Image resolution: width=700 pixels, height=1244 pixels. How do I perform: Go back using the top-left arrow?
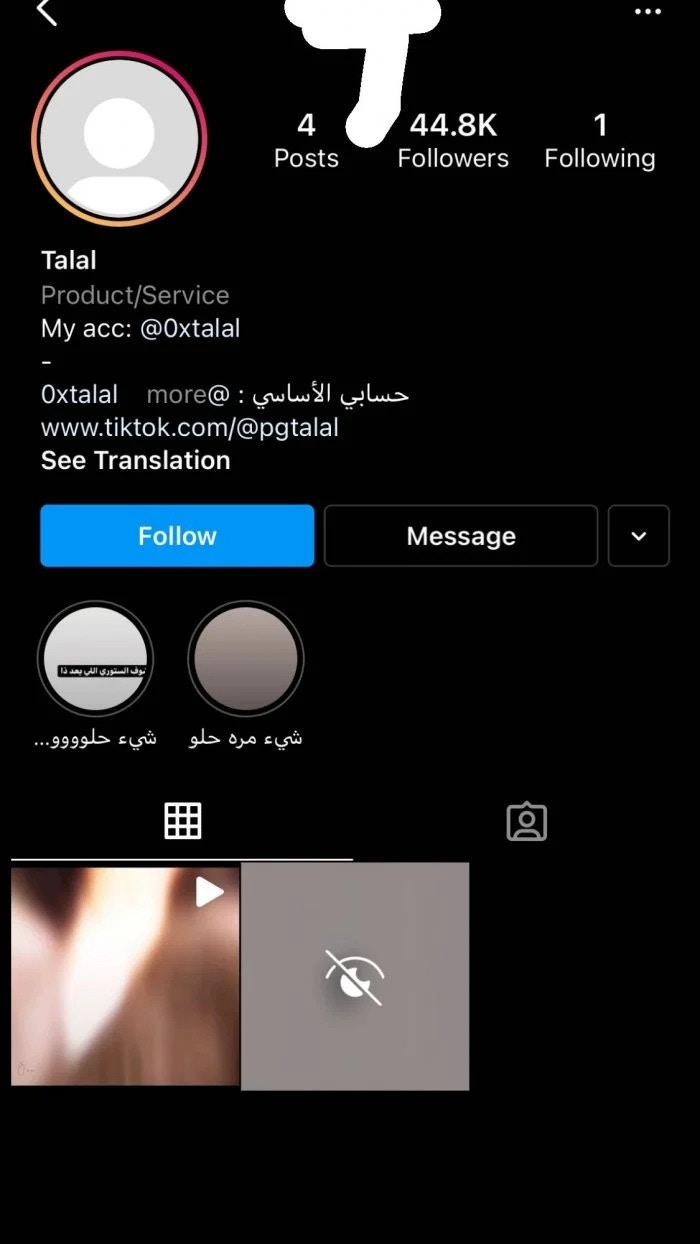[46, 13]
